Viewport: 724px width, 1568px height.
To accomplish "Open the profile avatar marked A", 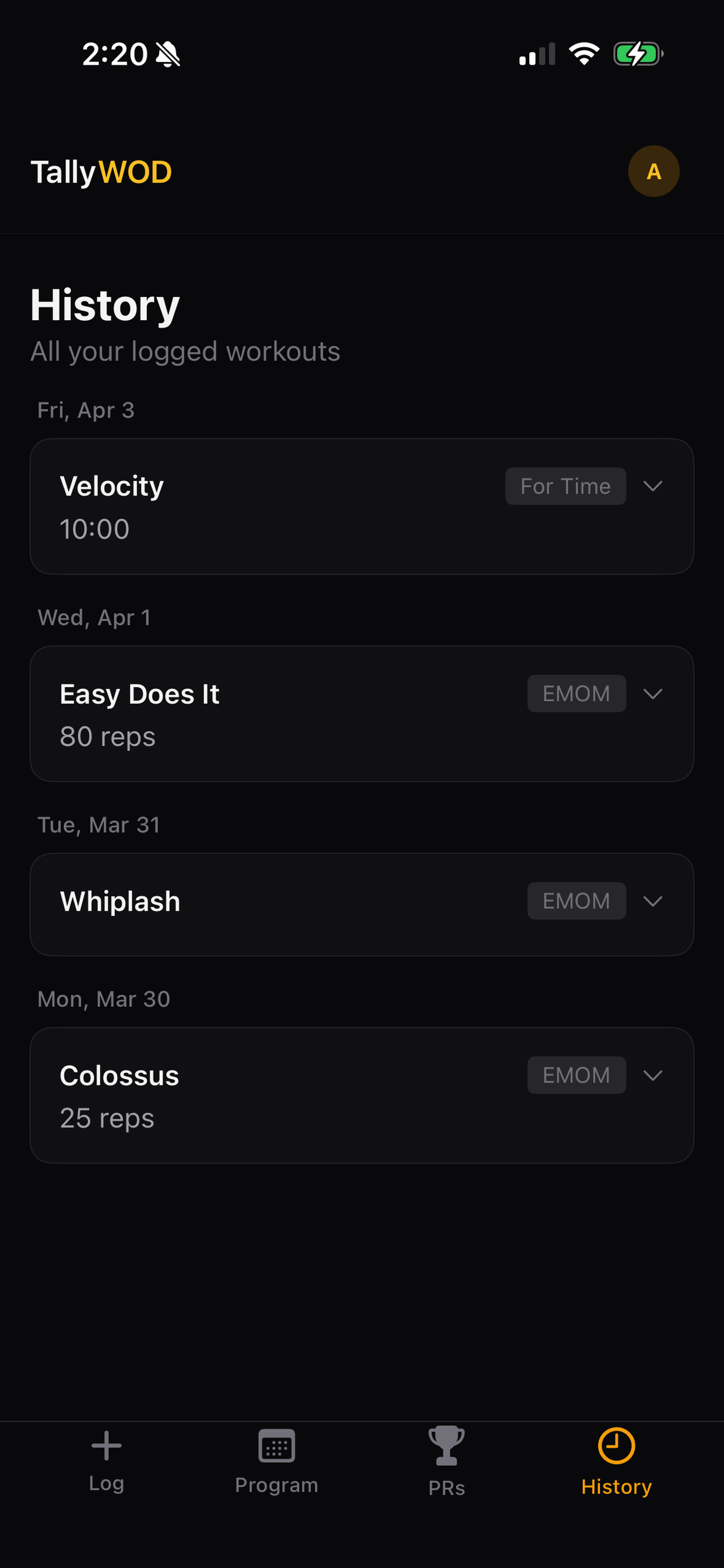I will (x=653, y=171).
